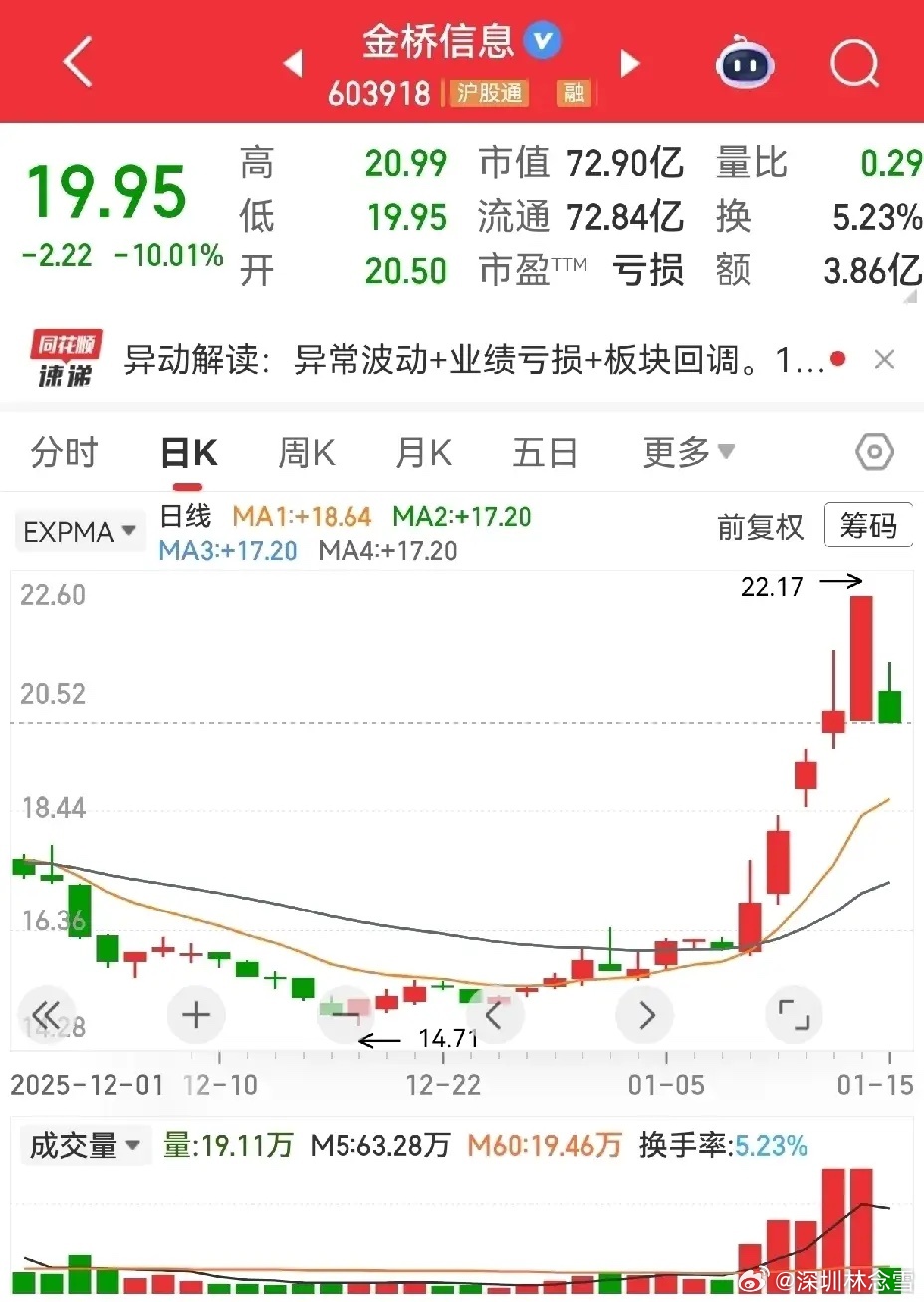Viewport: 924px width, 1302px height.
Task: Open the search magnifier
Action: coord(855,64)
